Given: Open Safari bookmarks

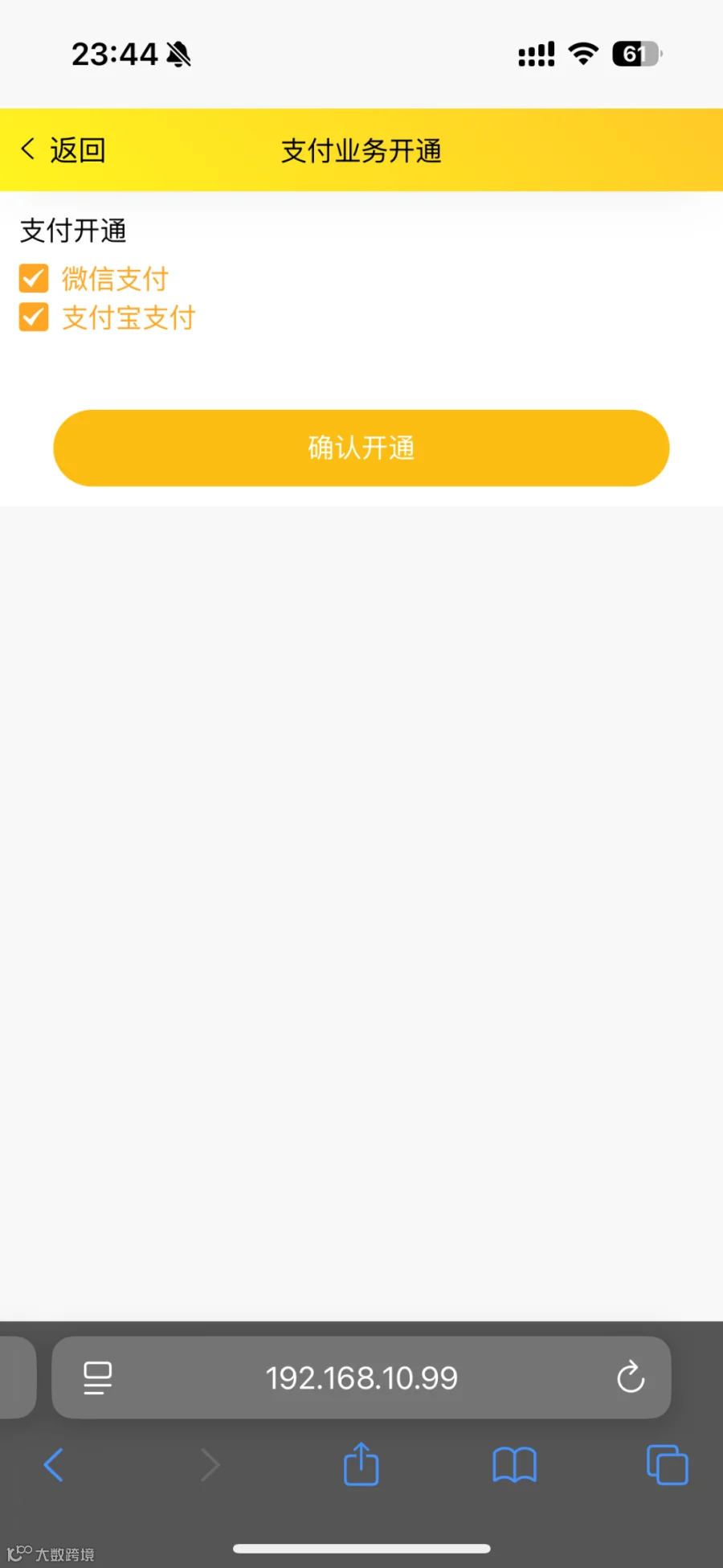Looking at the screenshot, I should (x=514, y=1464).
